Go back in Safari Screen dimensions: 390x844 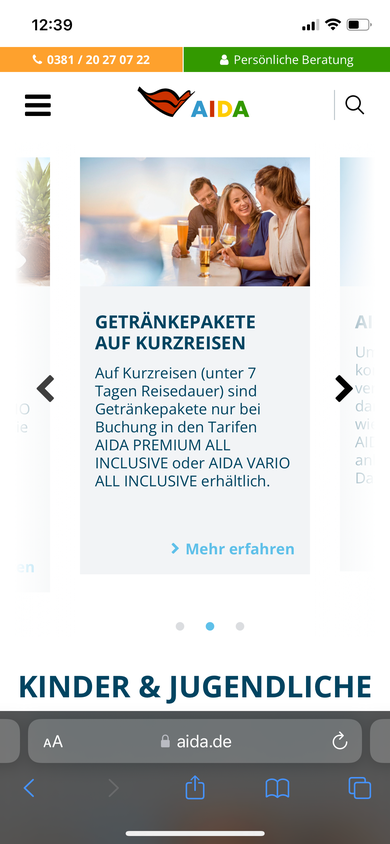(29, 788)
